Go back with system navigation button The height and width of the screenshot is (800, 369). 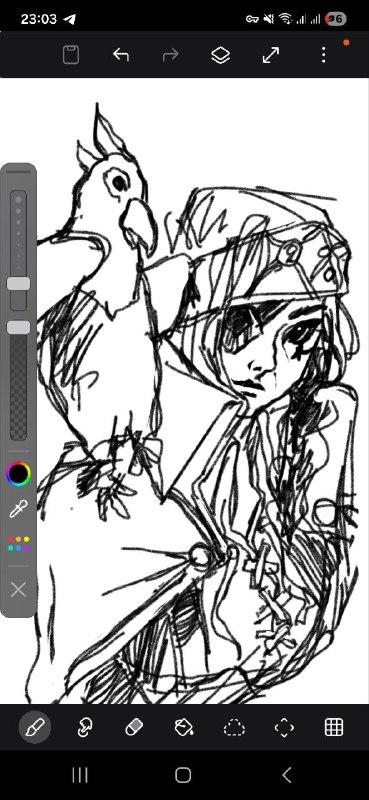tap(287, 775)
